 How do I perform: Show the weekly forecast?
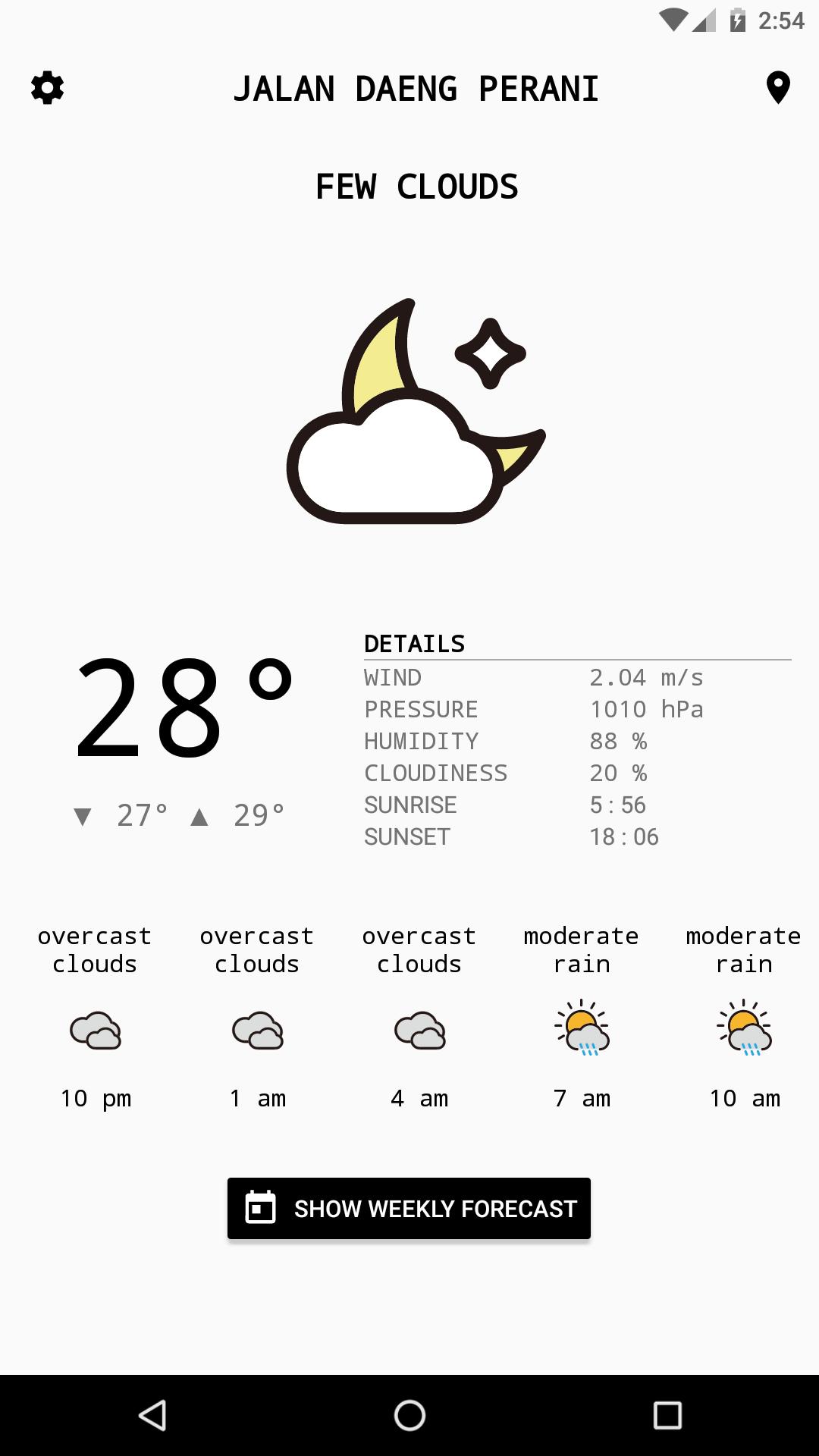[x=409, y=1208]
